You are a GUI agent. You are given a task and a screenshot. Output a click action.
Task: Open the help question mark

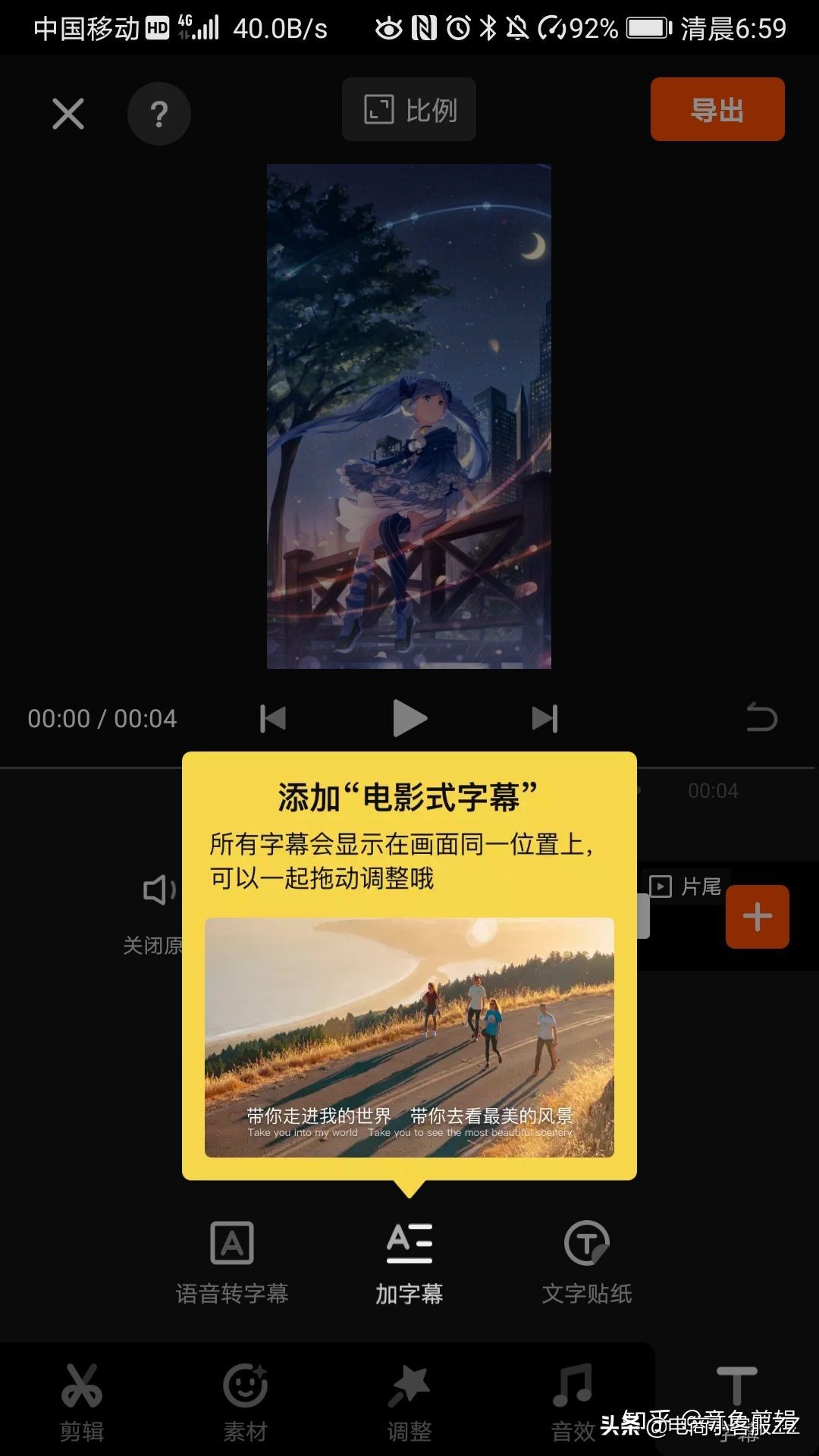coord(158,114)
